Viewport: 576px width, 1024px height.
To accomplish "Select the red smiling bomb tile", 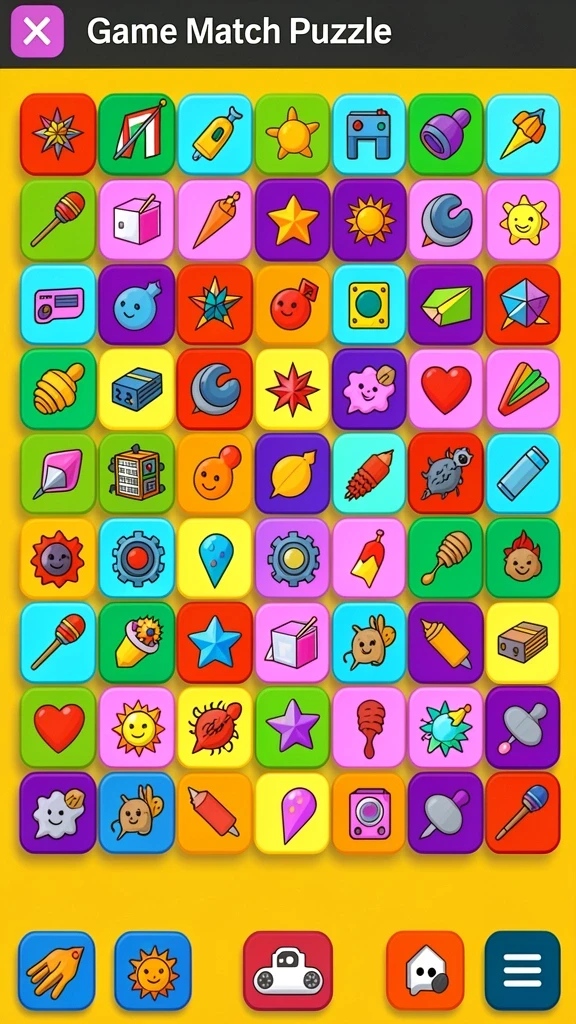I will (293, 305).
